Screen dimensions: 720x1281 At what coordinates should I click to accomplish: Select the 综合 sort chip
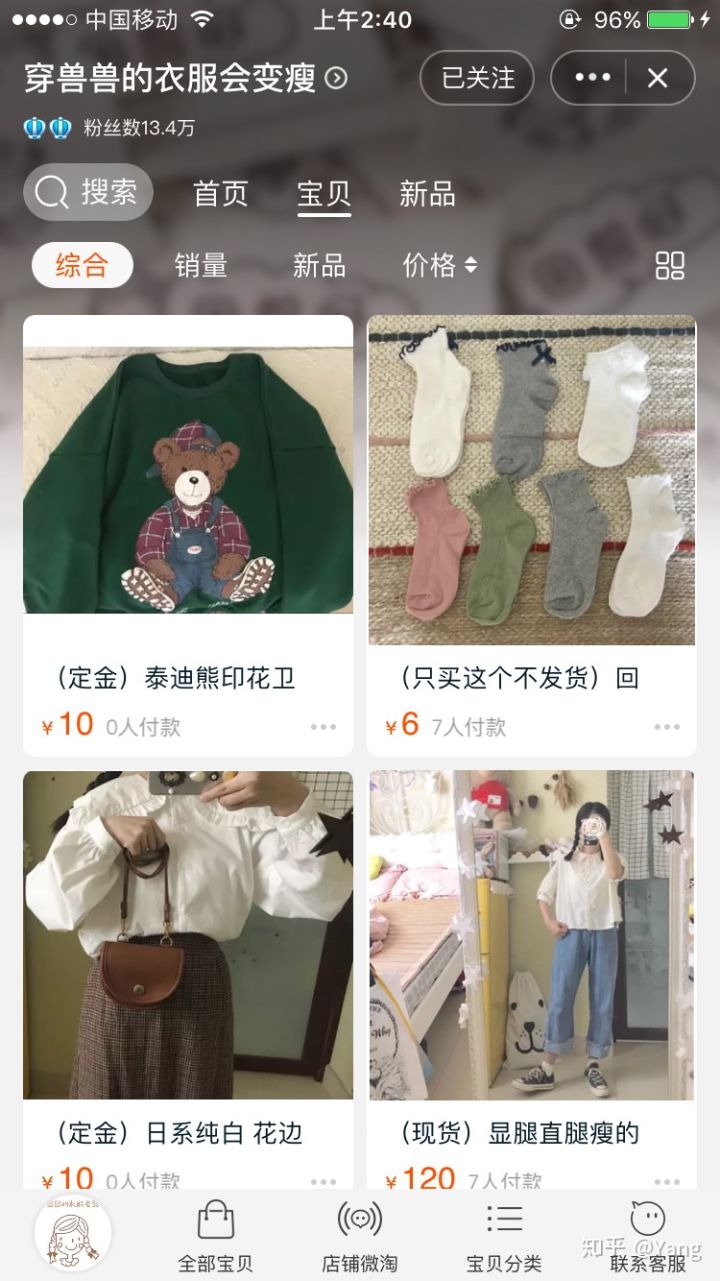tap(82, 265)
